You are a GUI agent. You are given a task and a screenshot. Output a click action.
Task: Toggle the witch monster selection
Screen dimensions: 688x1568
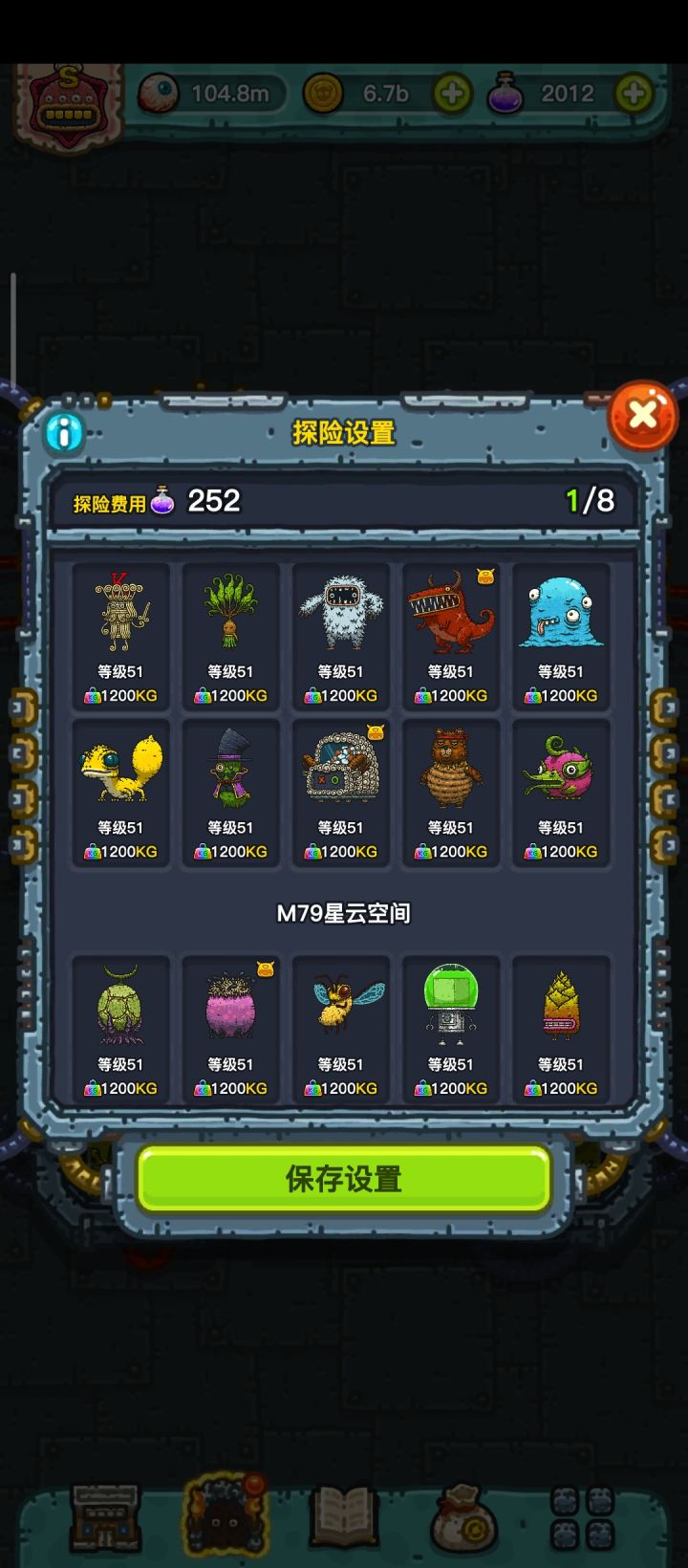(x=230, y=770)
